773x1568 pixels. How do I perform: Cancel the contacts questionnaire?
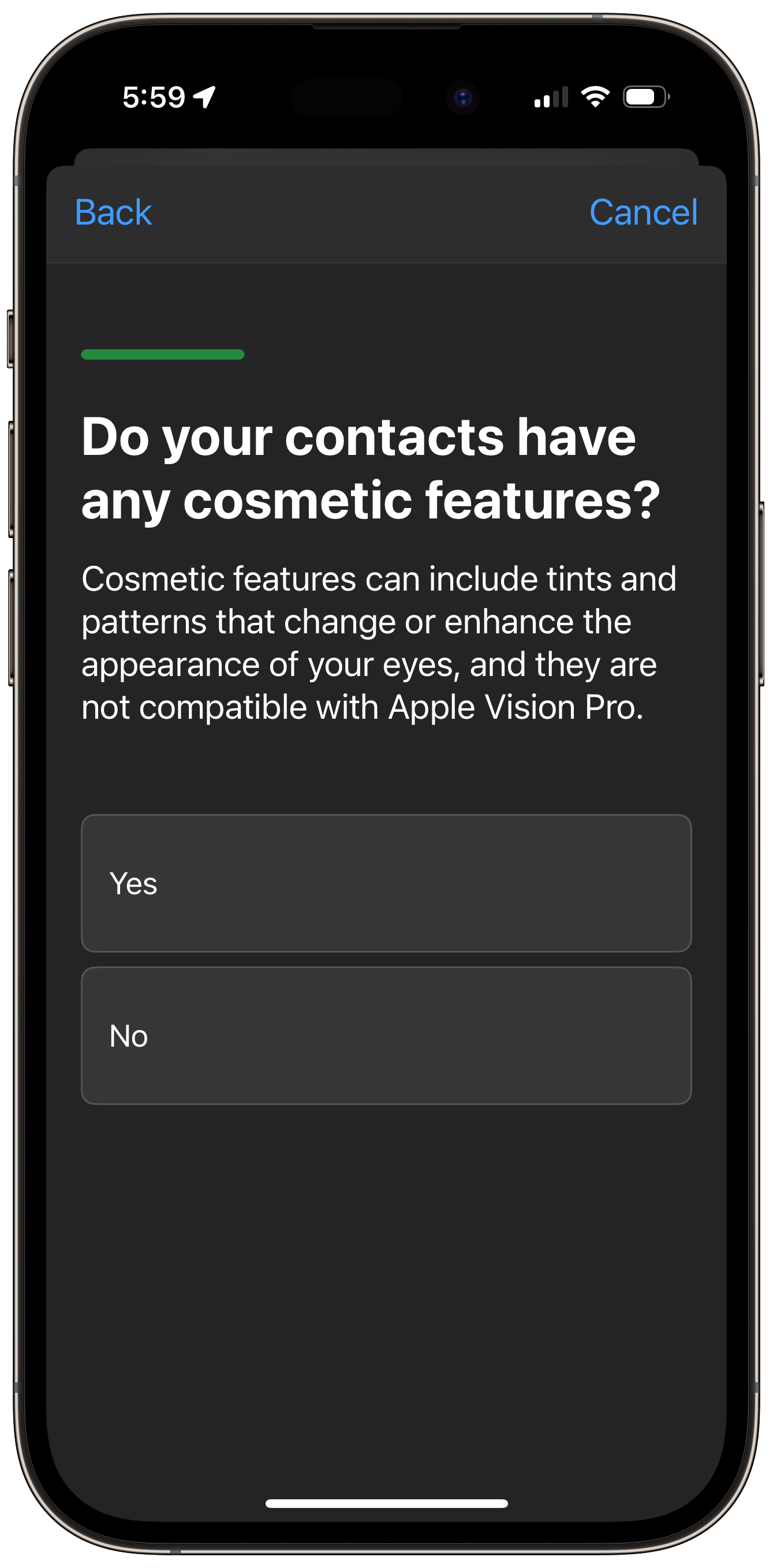(x=643, y=212)
